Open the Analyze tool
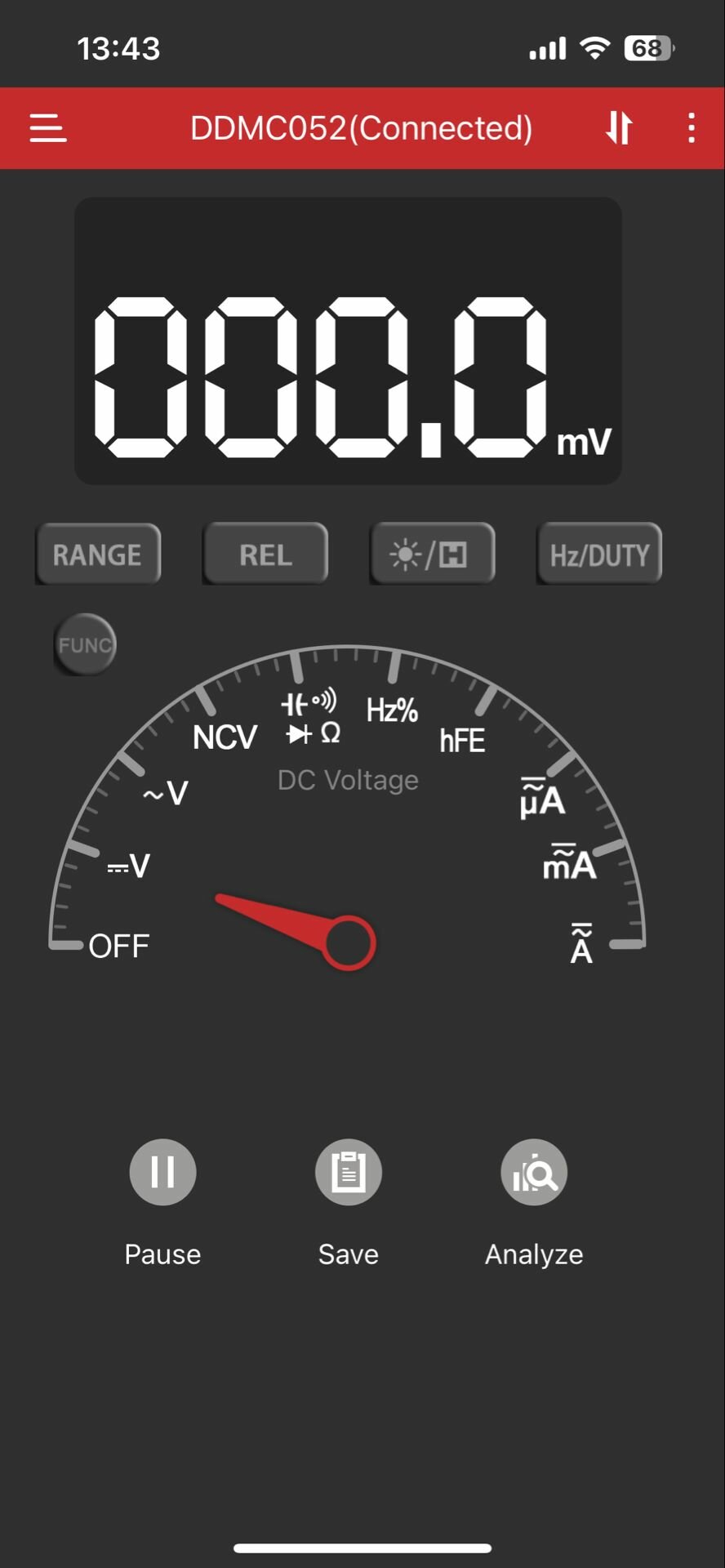725x1568 pixels. pos(534,1172)
